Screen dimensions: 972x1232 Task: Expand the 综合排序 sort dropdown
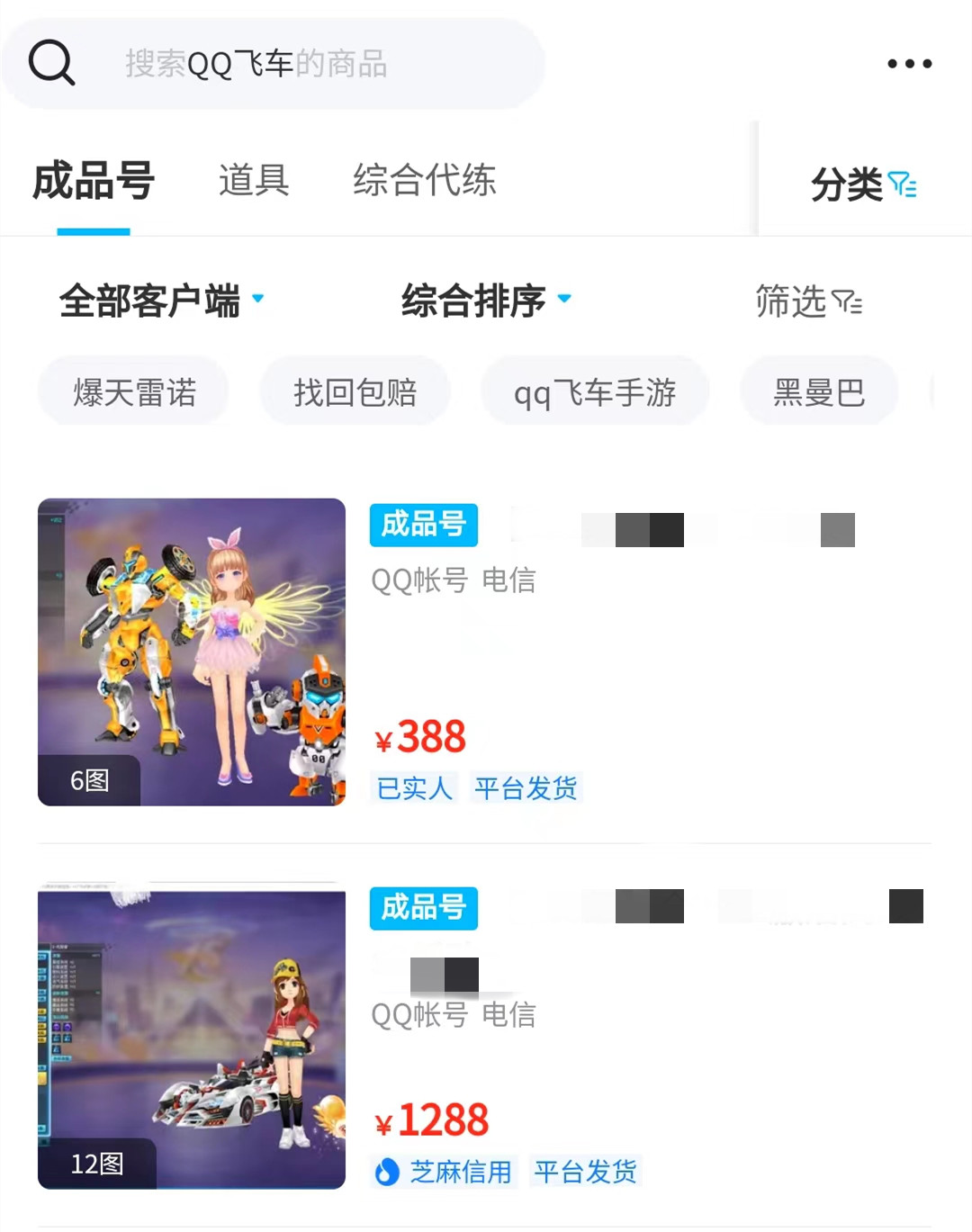pyautogui.click(x=486, y=301)
